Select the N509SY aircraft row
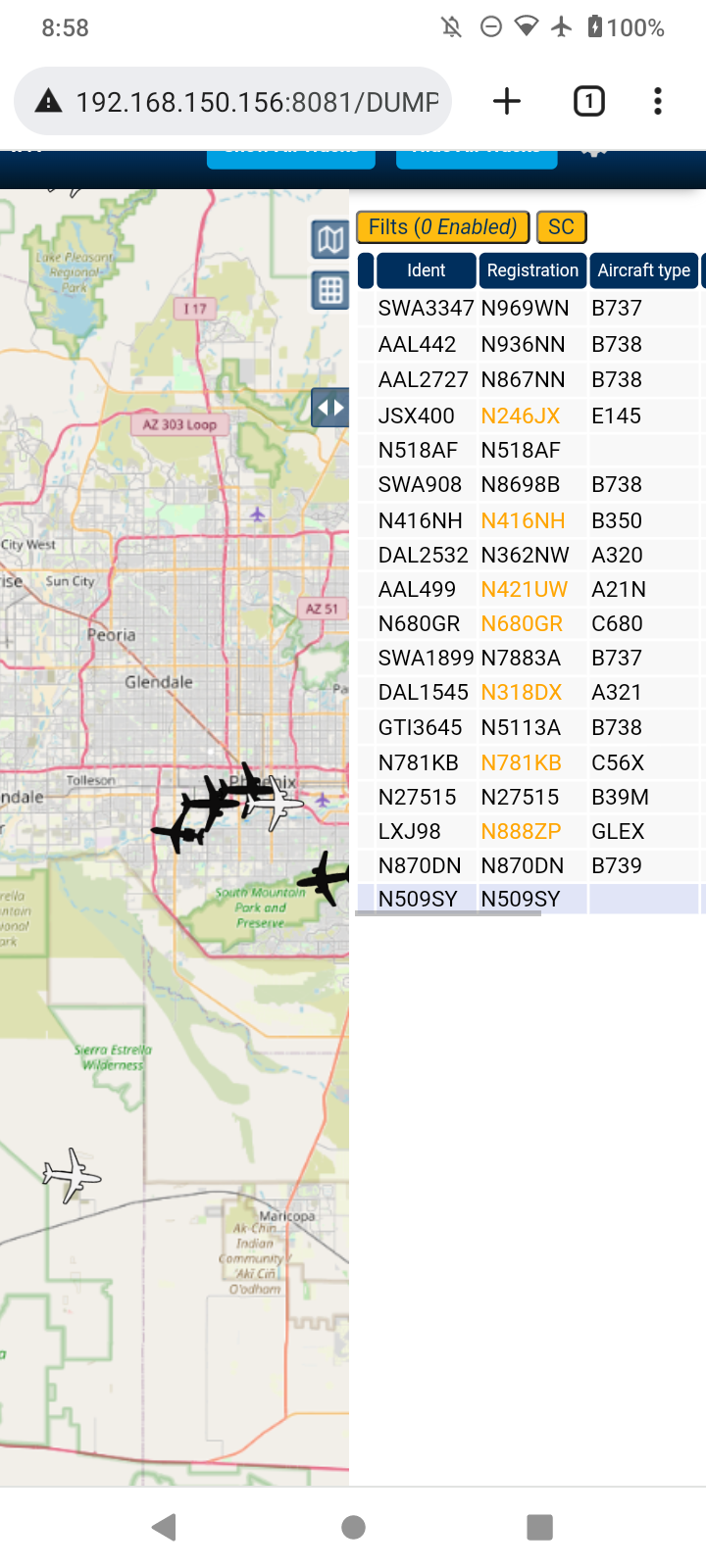The image size is (706, 1568). [x=529, y=899]
